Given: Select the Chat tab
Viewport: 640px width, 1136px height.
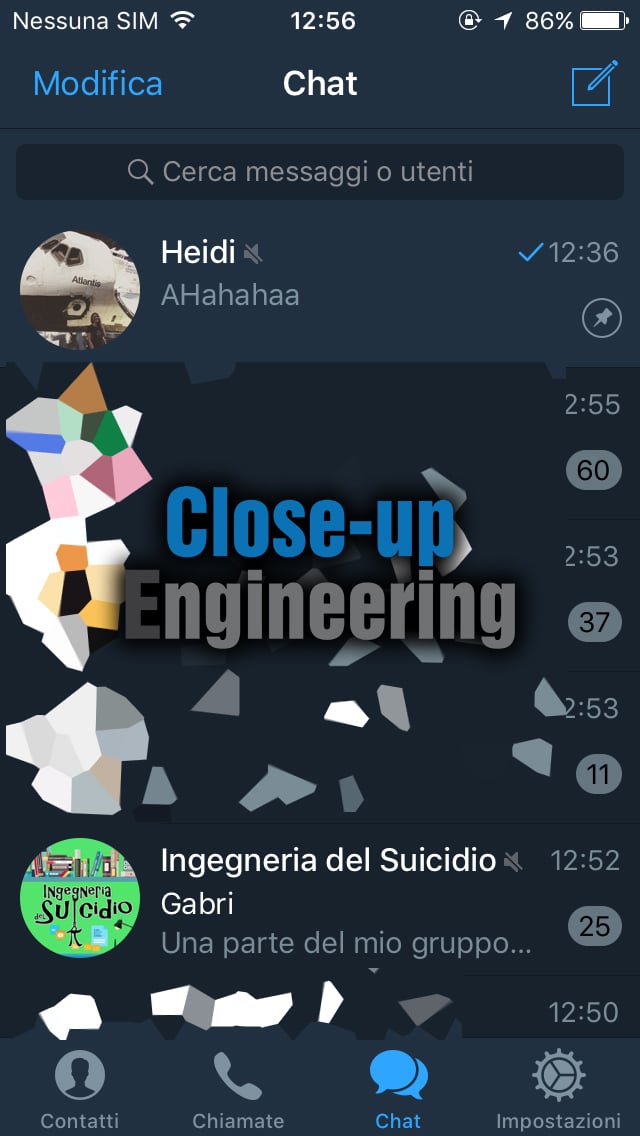Looking at the screenshot, I should pos(398,1090).
